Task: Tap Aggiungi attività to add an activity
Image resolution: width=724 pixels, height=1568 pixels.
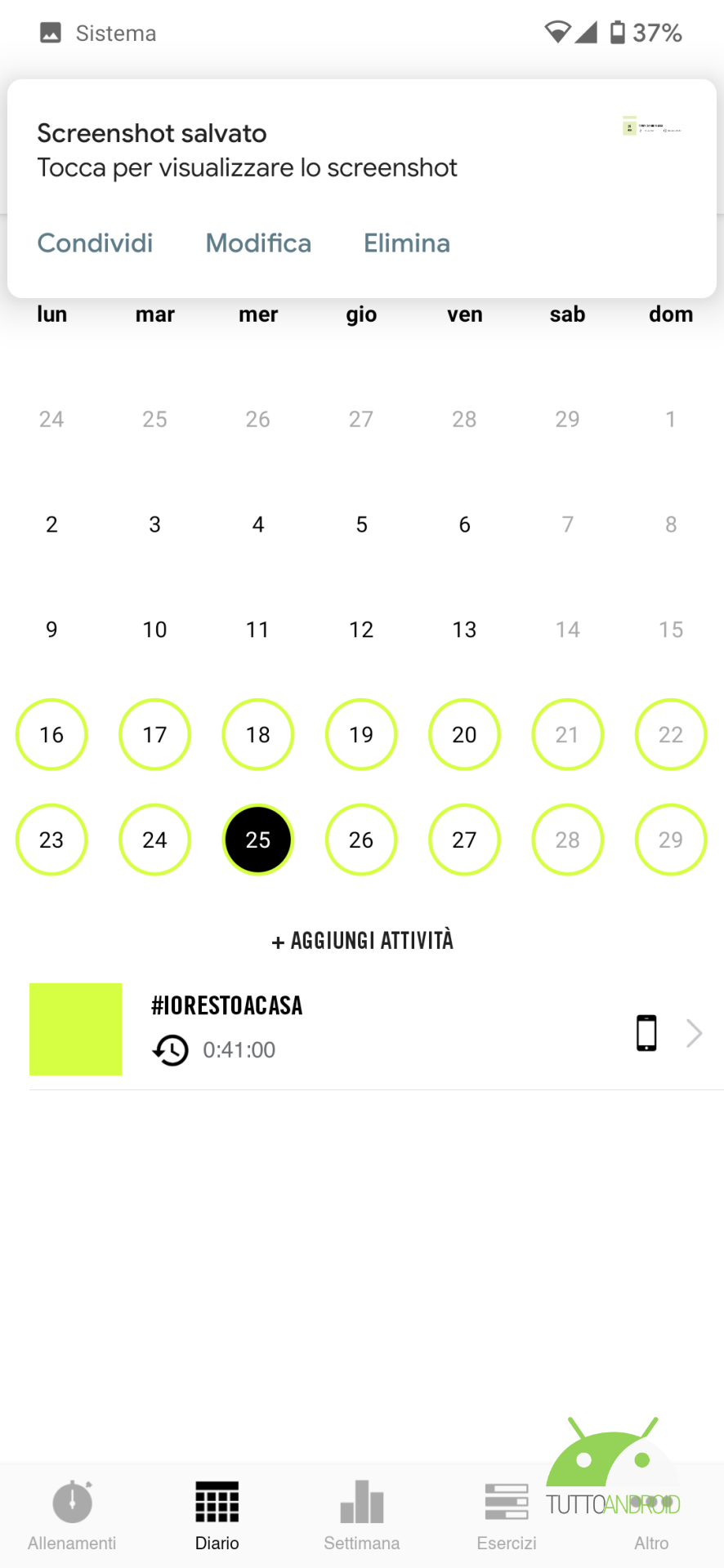Action: pyautogui.click(x=362, y=941)
